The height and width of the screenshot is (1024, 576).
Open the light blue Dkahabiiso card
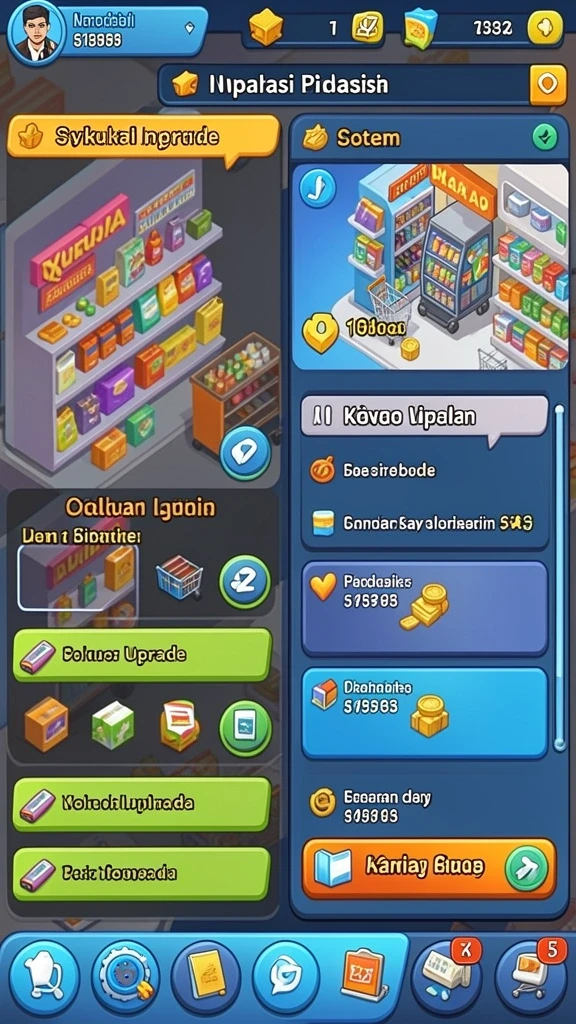pyautogui.click(x=424, y=712)
